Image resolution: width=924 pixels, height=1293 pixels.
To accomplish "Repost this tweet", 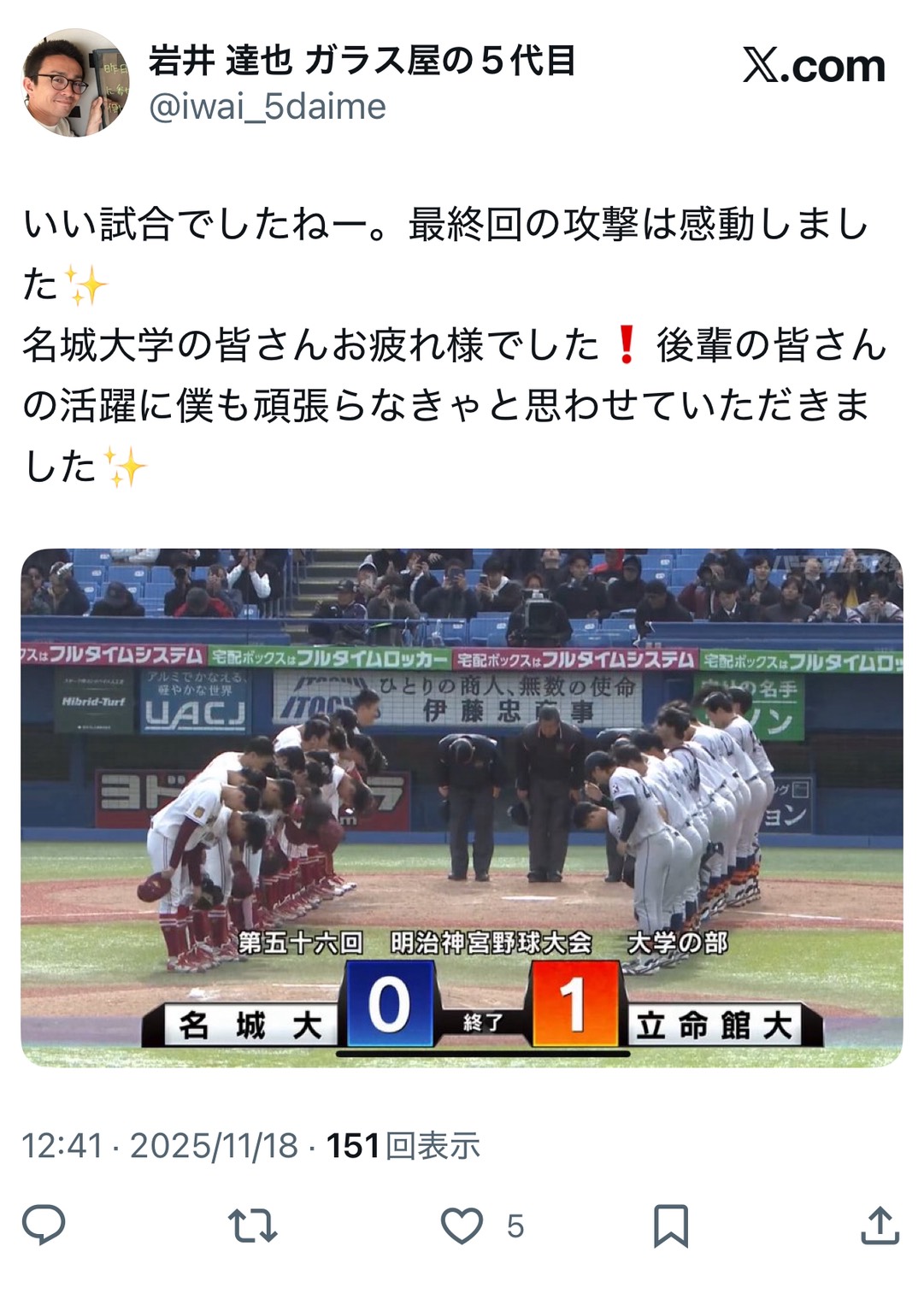I will [253, 1225].
